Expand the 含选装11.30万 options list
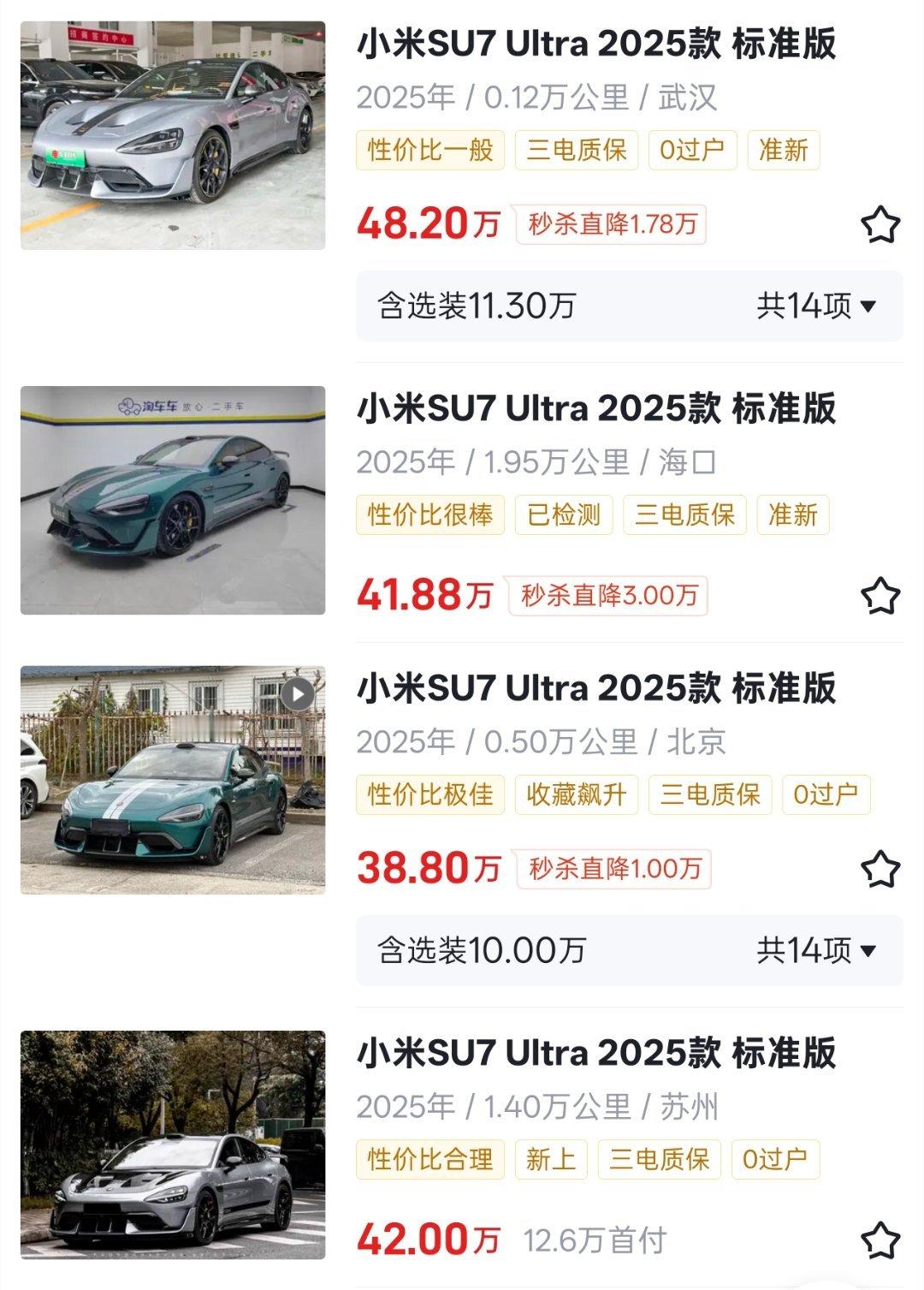The height and width of the screenshot is (1290, 924). pos(816,306)
